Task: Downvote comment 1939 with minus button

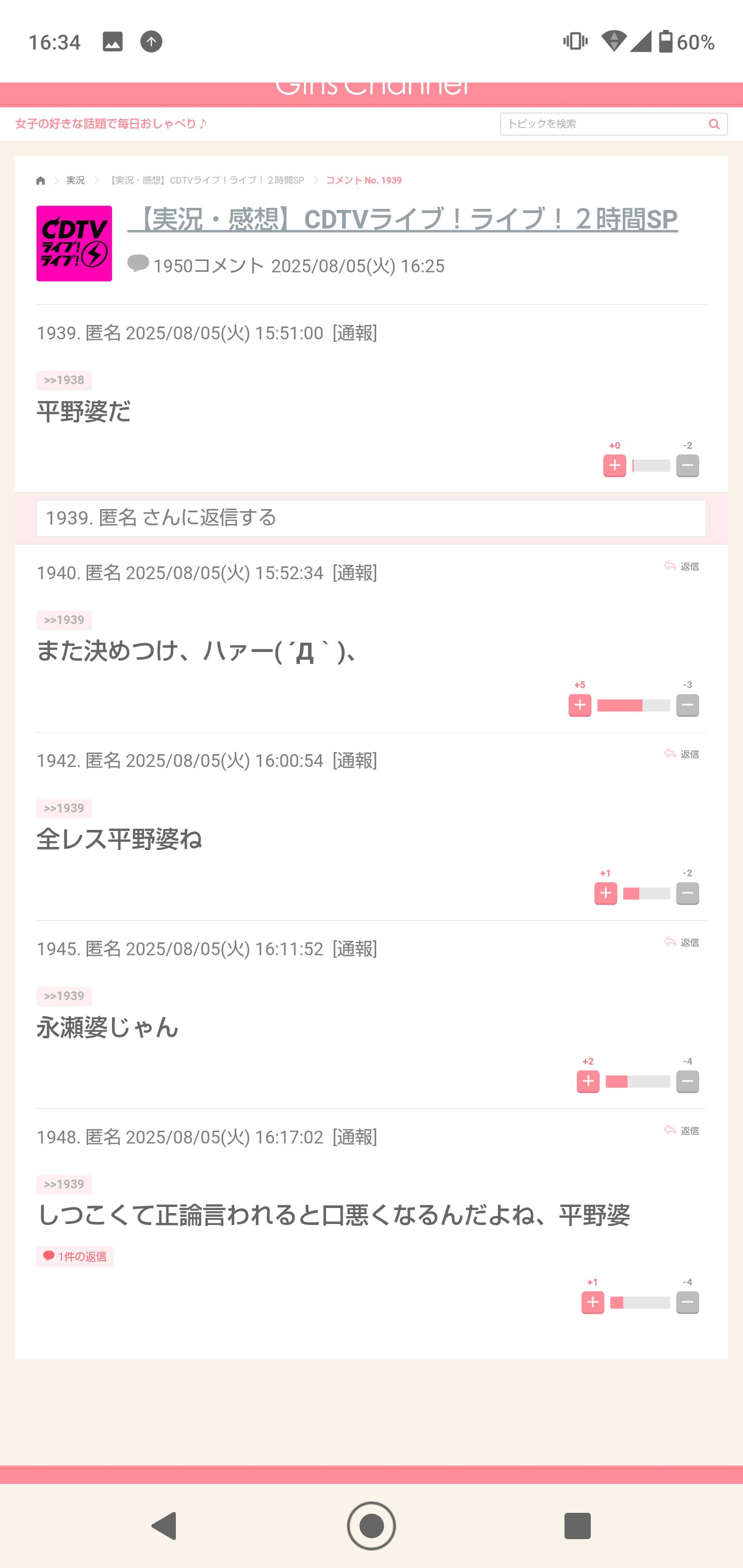Action: coord(688,466)
